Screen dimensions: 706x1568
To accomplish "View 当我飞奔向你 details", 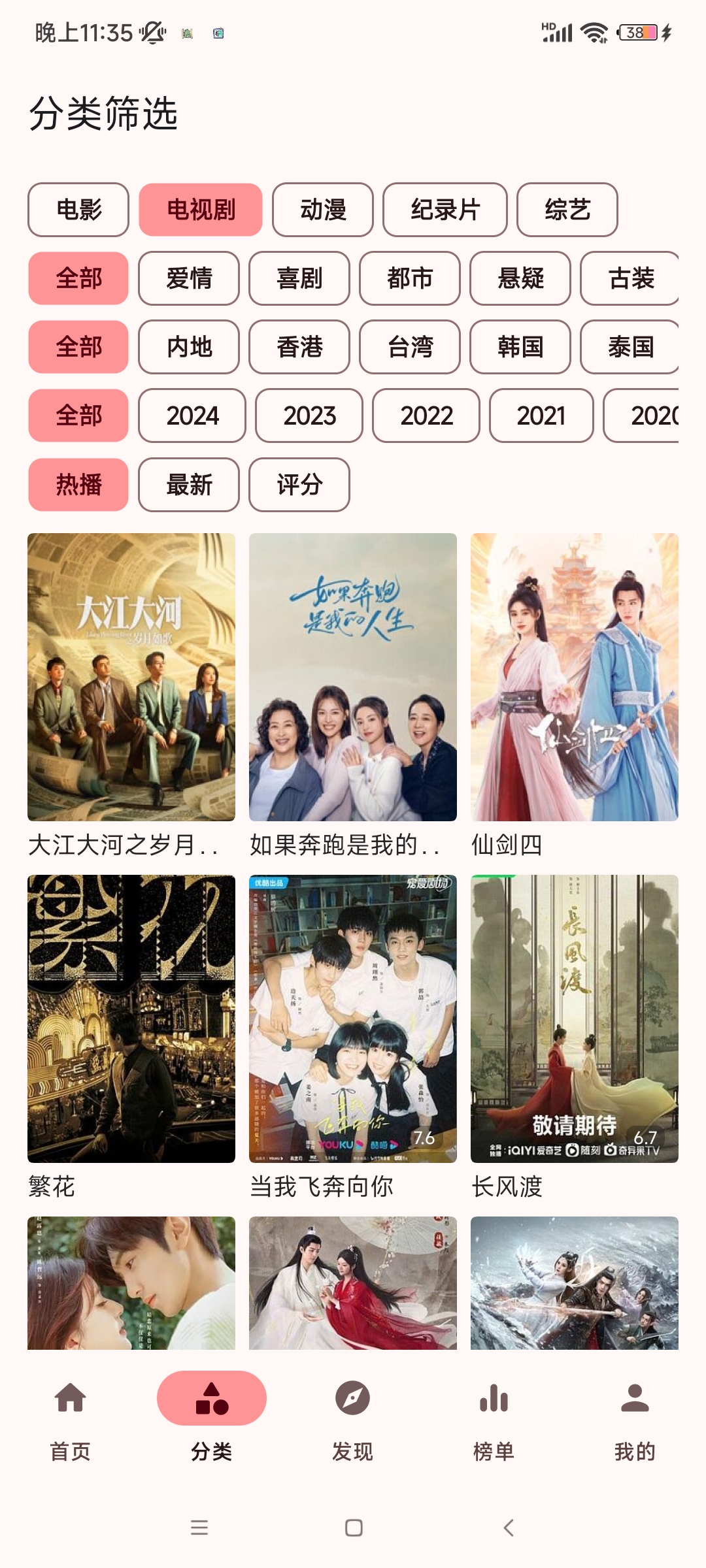I will 352,1019.
